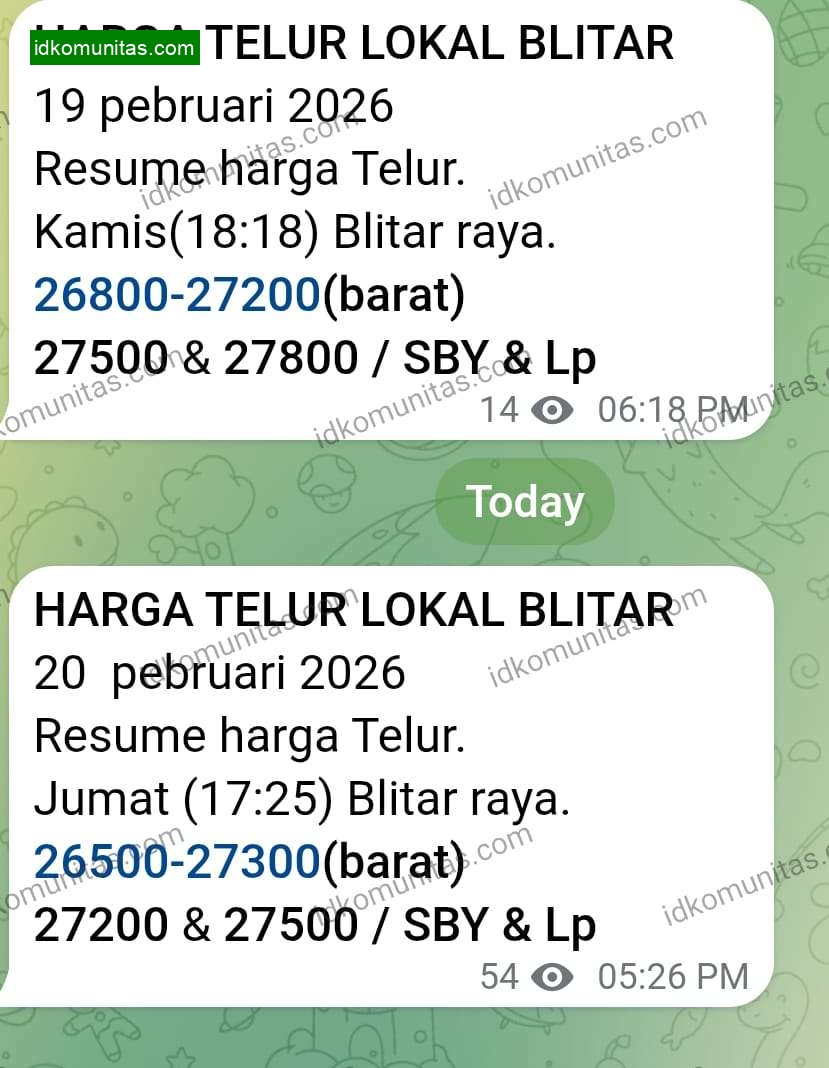Tap the blue 26500-27300 number link
Viewport: 829px width, 1068px height.
177,863
